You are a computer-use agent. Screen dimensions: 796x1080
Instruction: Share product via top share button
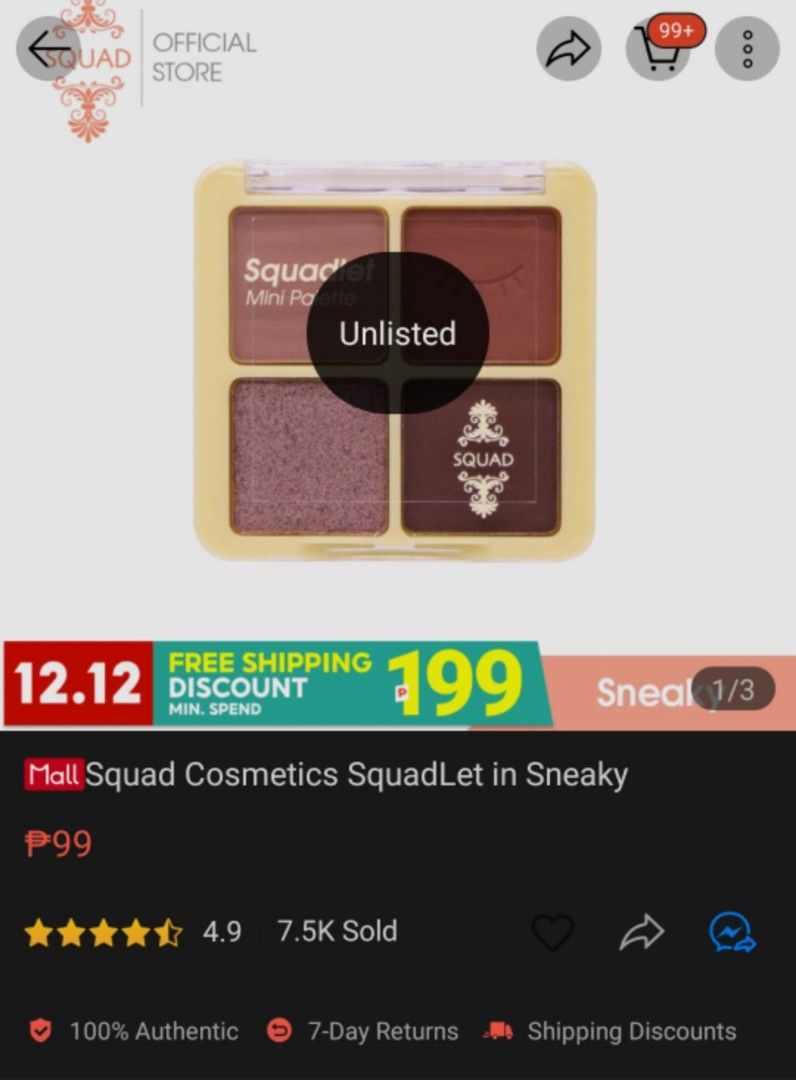pos(569,49)
